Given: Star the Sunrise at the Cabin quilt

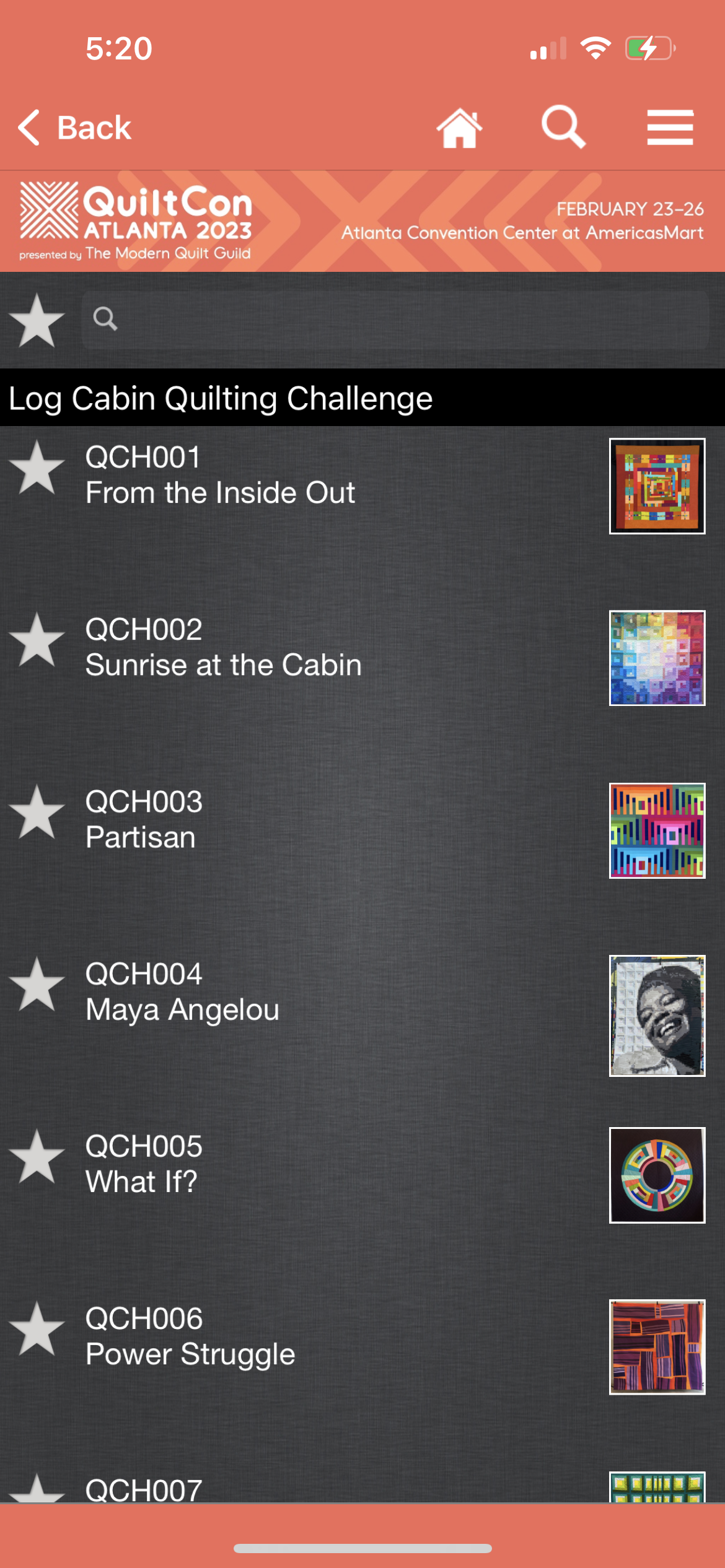Looking at the screenshot, I should (x=37, y=640).
